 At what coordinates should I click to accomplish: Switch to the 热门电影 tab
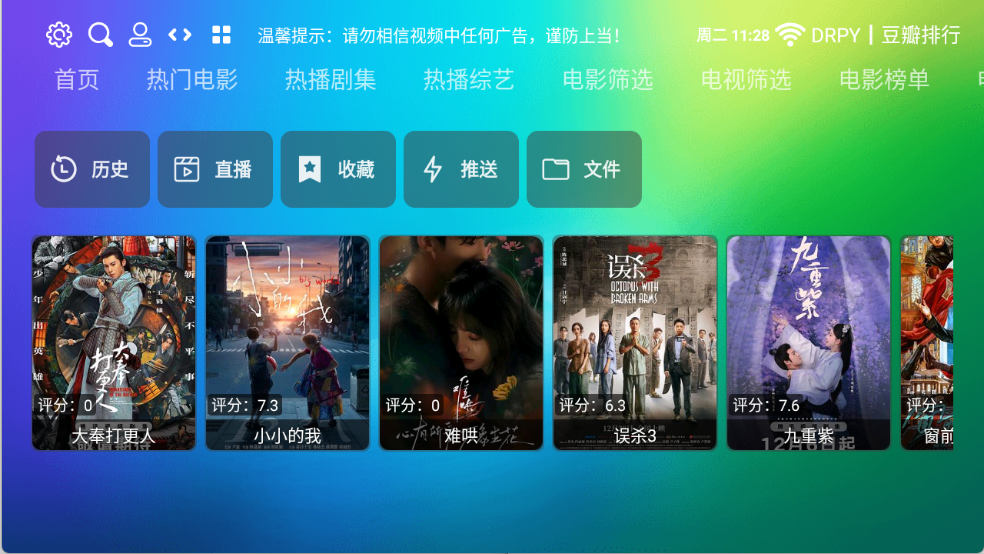tap(192, 80)
